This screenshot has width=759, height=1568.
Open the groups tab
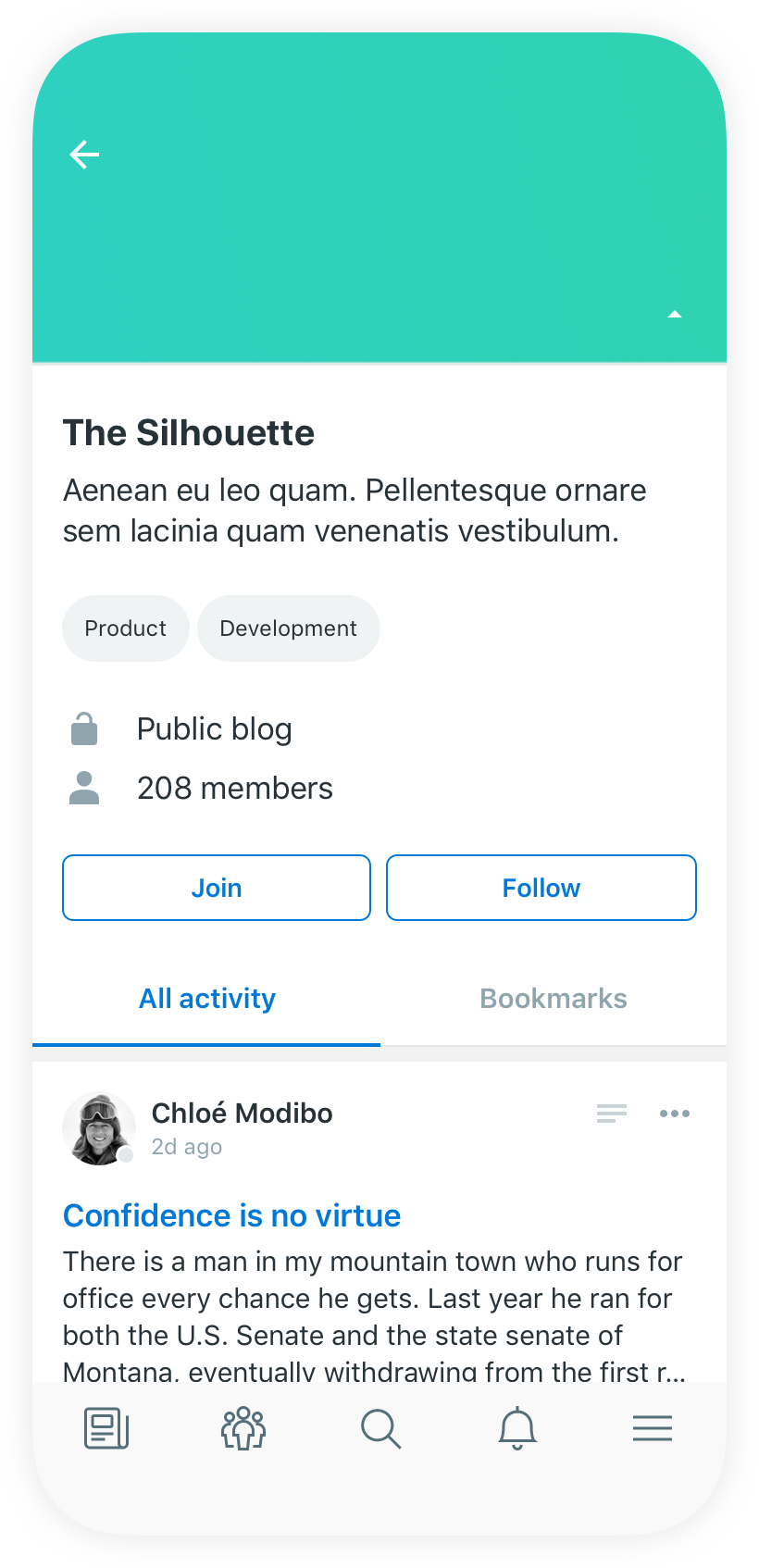(243, 1428)
